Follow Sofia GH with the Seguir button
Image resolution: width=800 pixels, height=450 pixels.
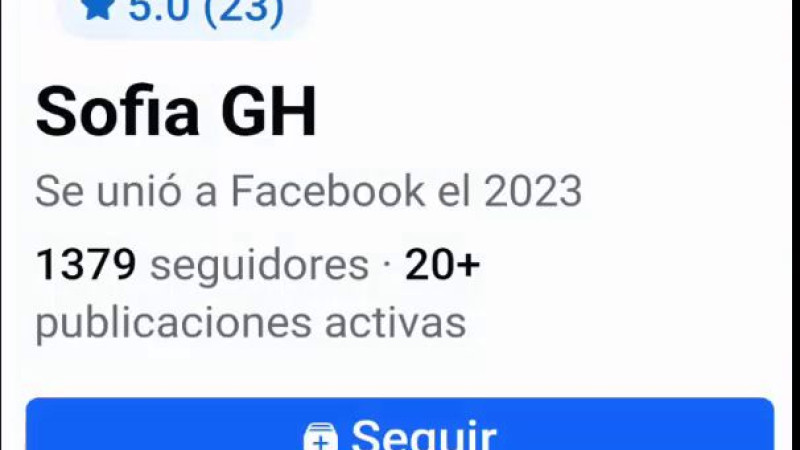400,430
